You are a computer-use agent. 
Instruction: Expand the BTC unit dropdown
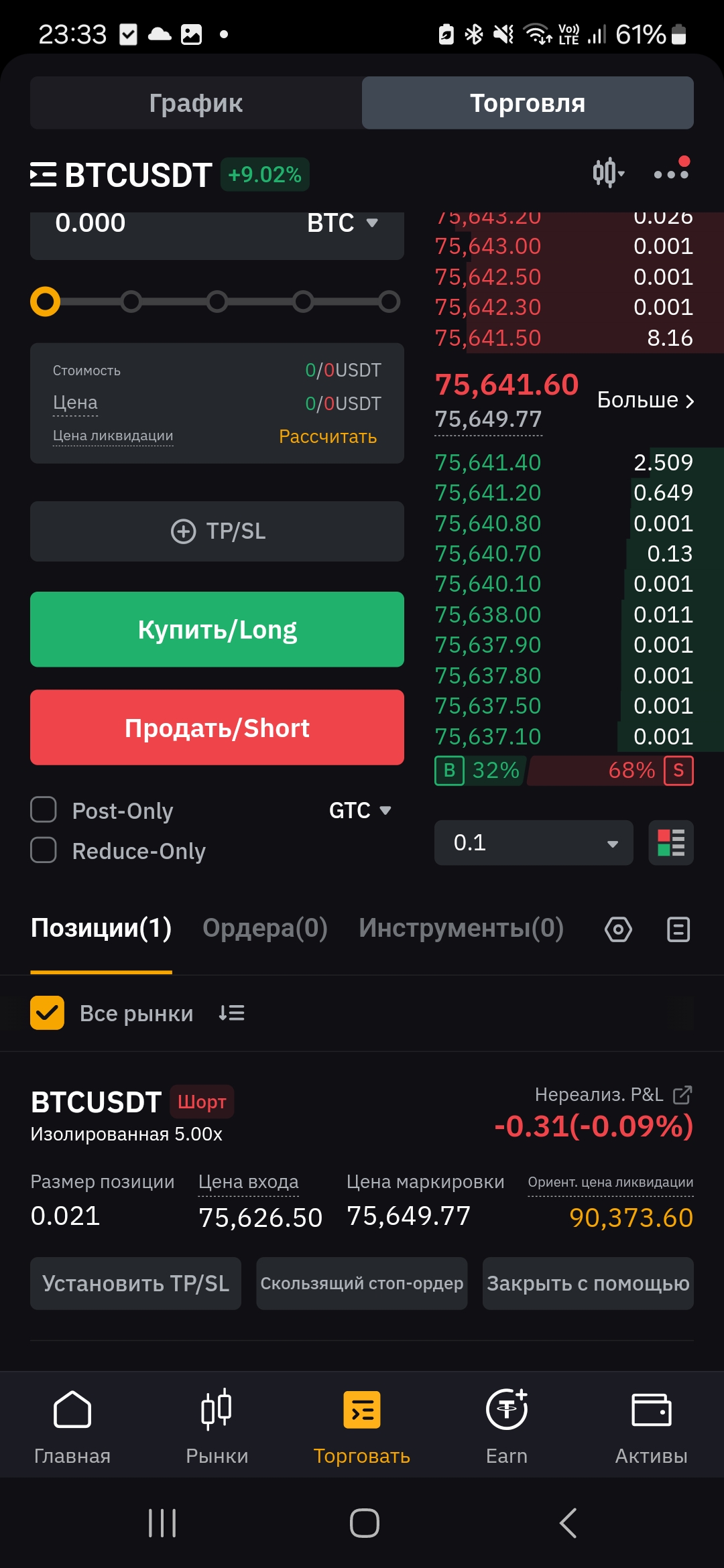(343, 223)
